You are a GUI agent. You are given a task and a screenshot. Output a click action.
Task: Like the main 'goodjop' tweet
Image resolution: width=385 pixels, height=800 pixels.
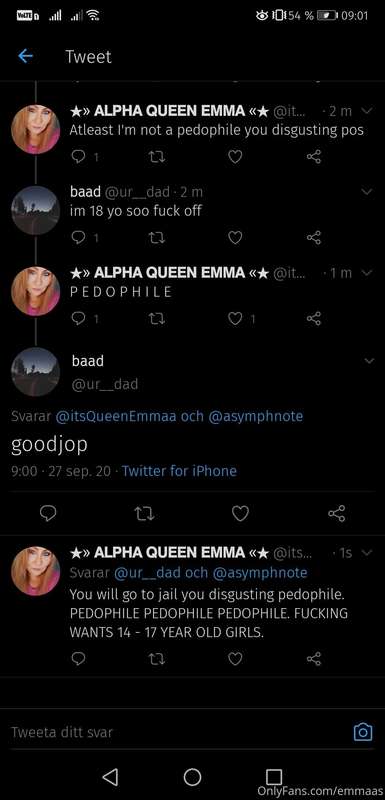click(240, 513)
